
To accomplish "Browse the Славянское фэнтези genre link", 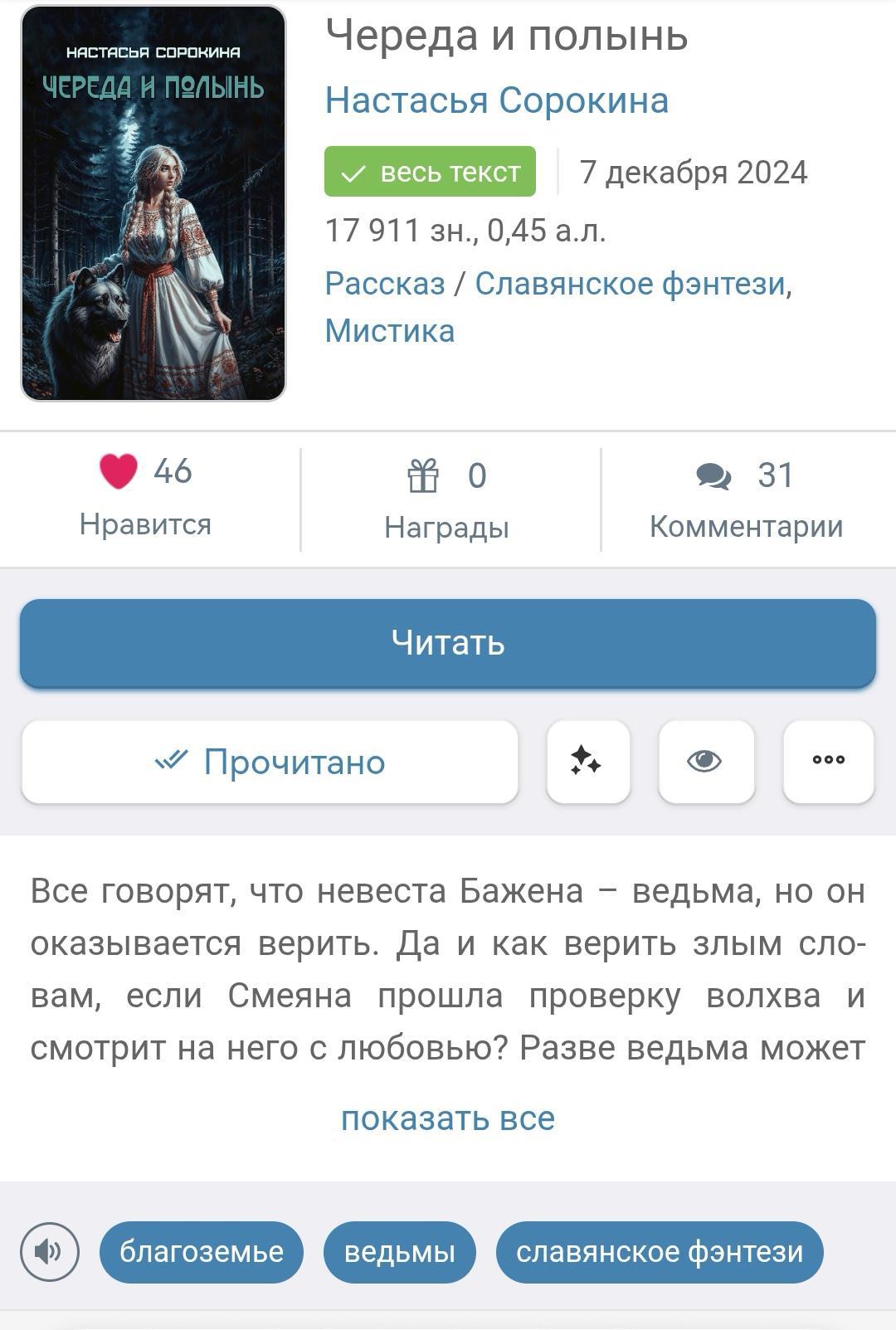I will [x=630, y=284].
